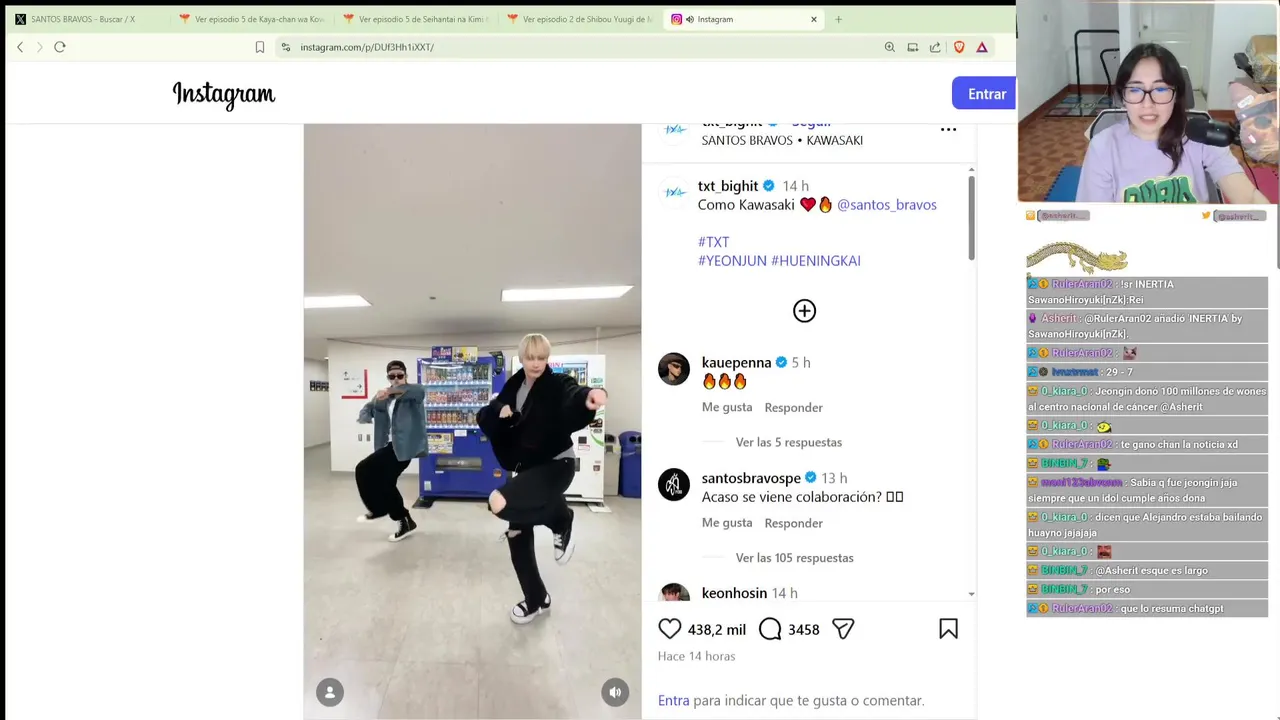The image size is (1280, 720).
Task: Load more comments with the plus circle
Action: coord(804,311)
